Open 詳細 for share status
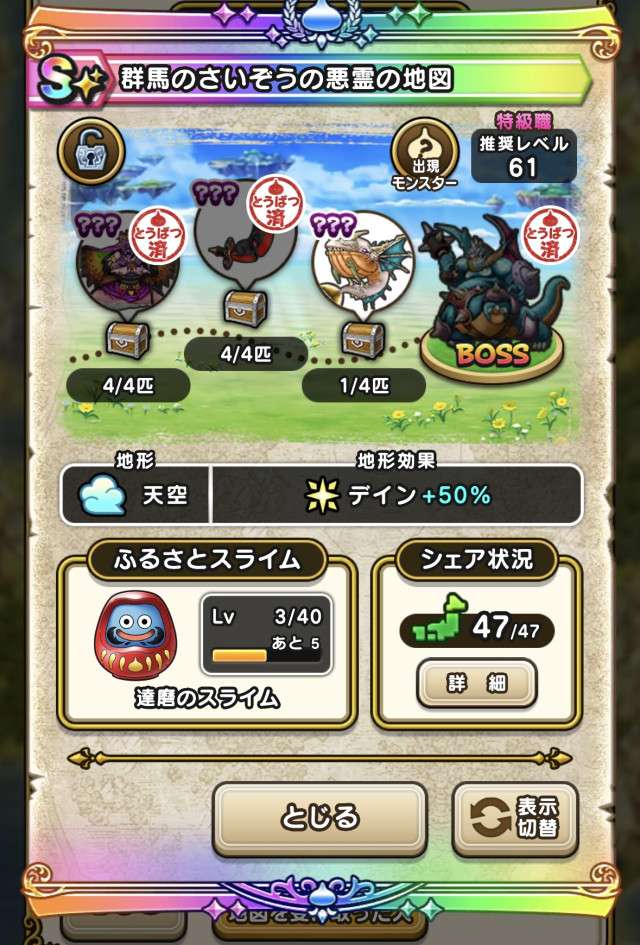 477,683
